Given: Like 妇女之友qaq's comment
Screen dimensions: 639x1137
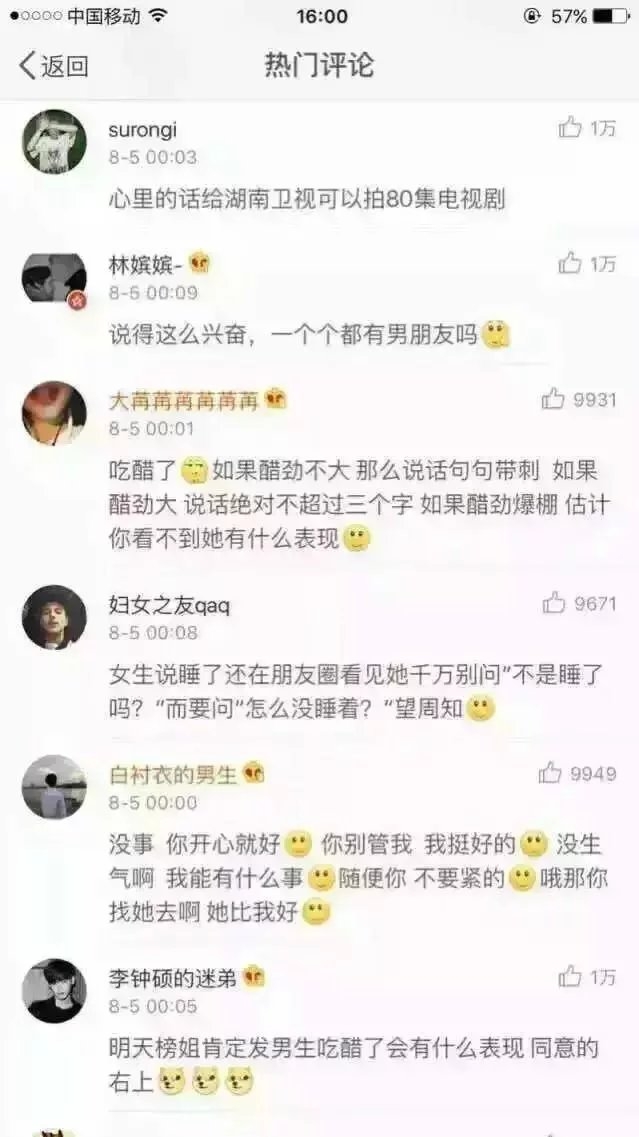Looking at the screenshot, I should coord(579,603).
